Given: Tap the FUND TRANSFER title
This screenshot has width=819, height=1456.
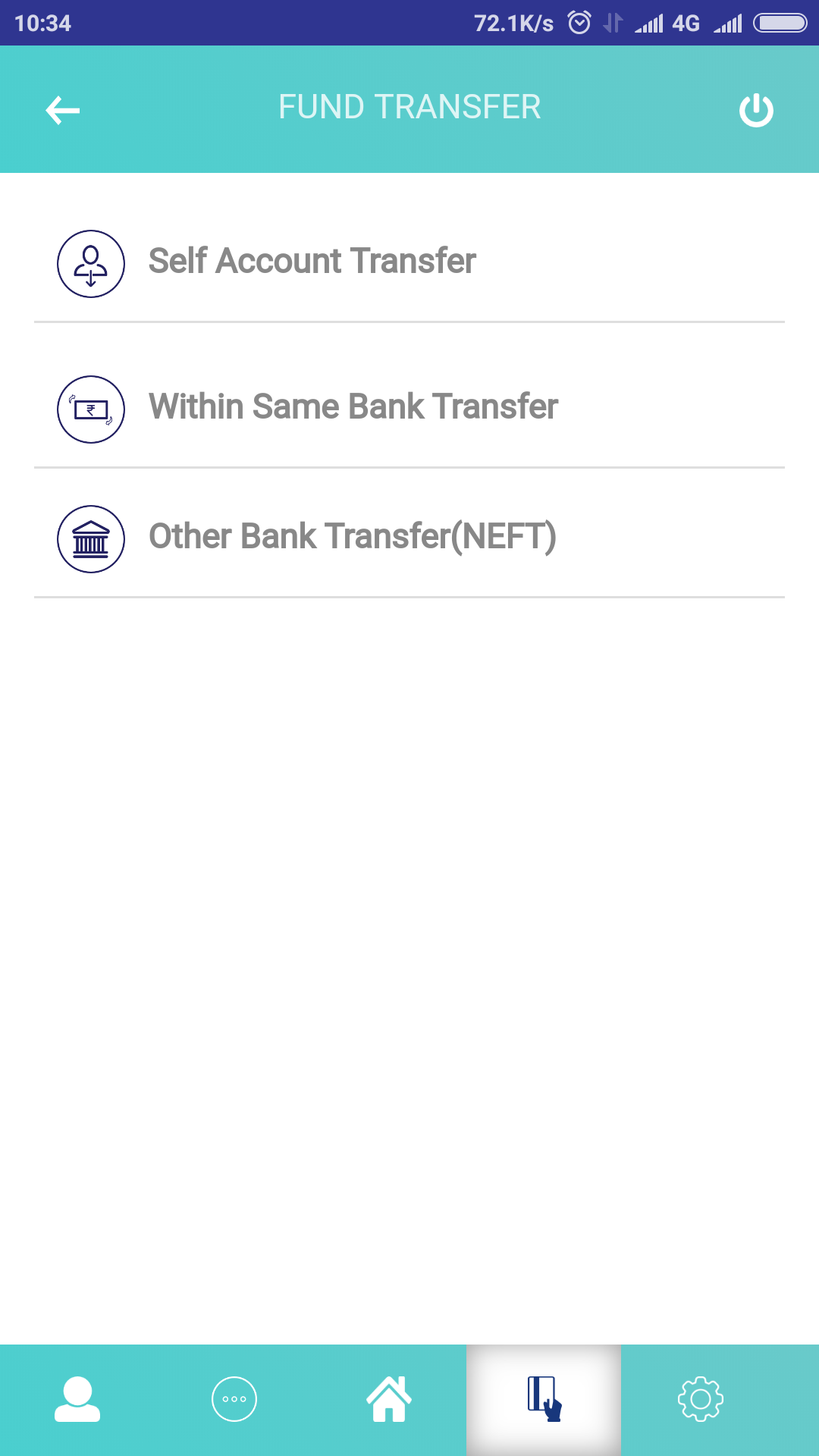Looking at the screenshot, I should point(409,107).
